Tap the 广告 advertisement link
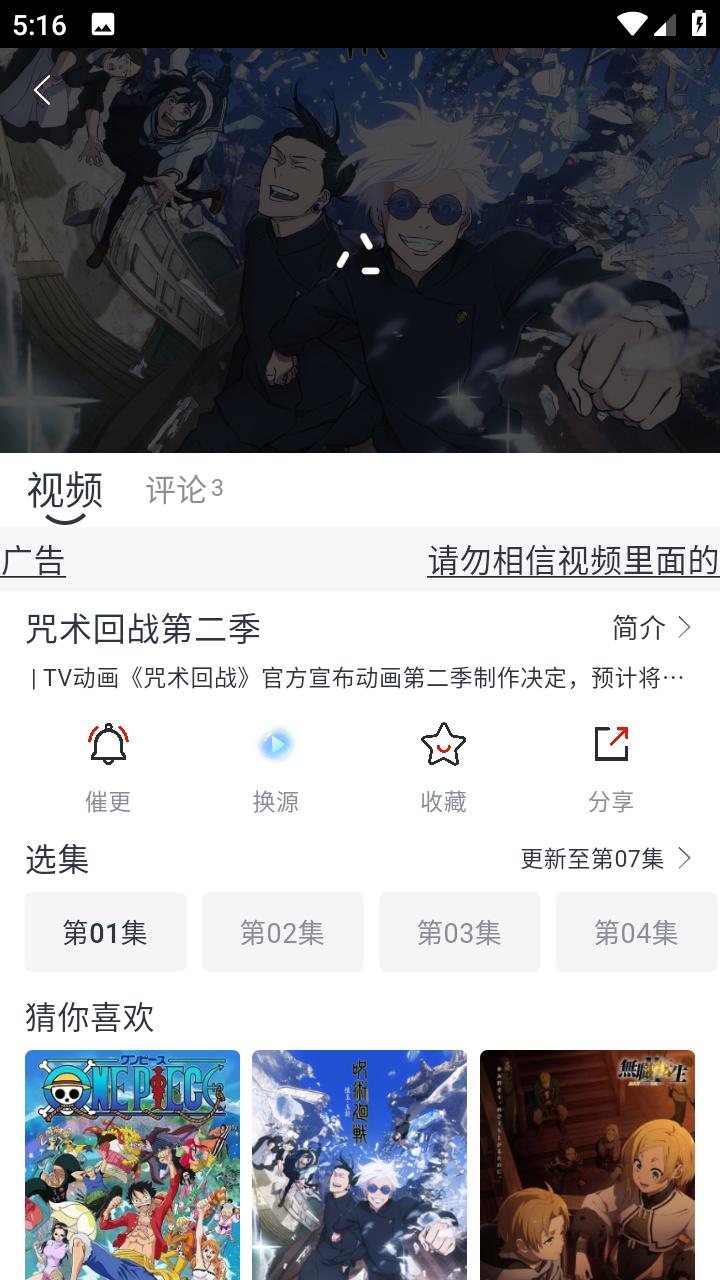Screen dimensions: 720x1280 pyautogui.click(x=35, y=562)
